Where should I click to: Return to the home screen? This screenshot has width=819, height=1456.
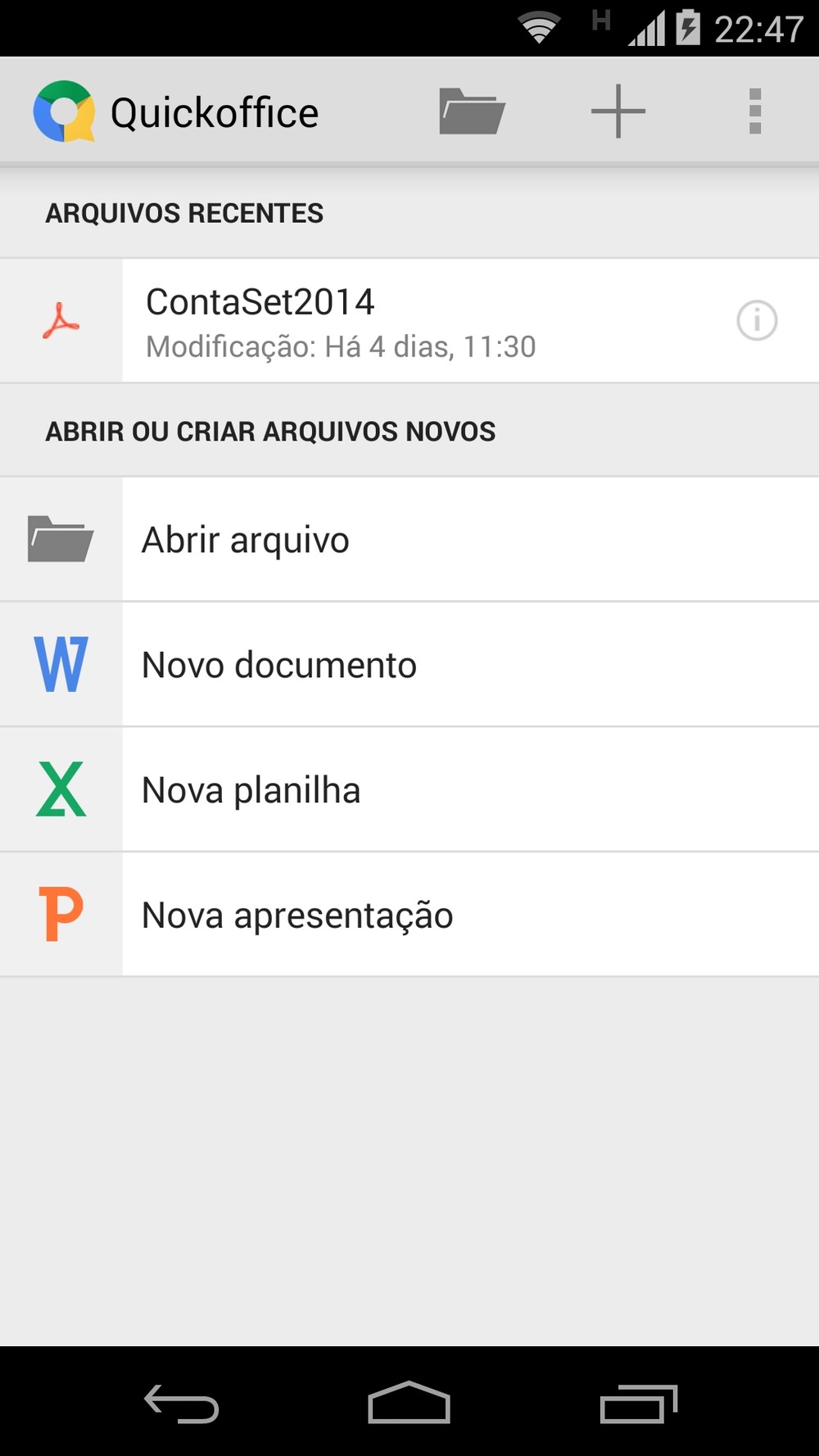click(409, 1404)
